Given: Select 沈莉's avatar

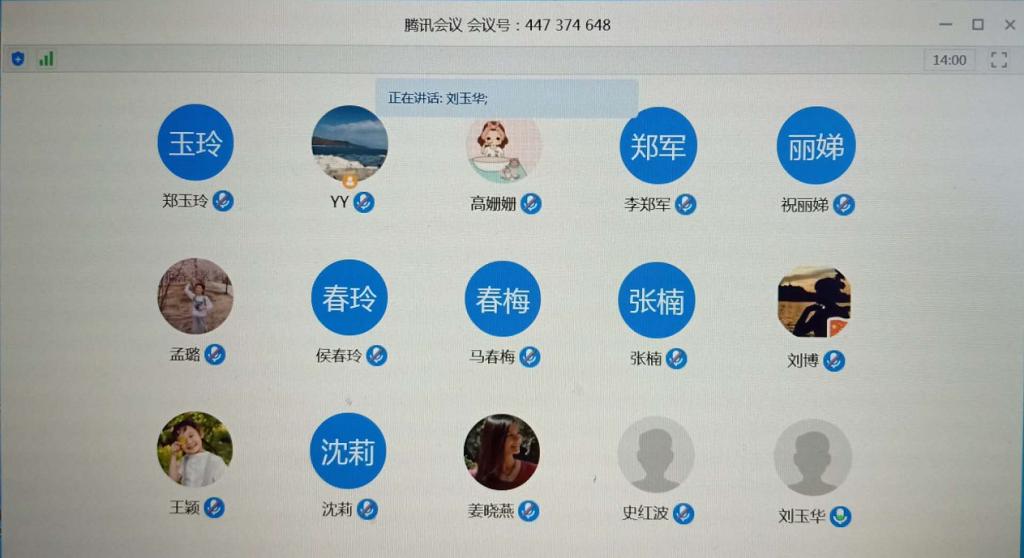Looking at the screenshot, I should pyautogui.click(x=347, y=451).
